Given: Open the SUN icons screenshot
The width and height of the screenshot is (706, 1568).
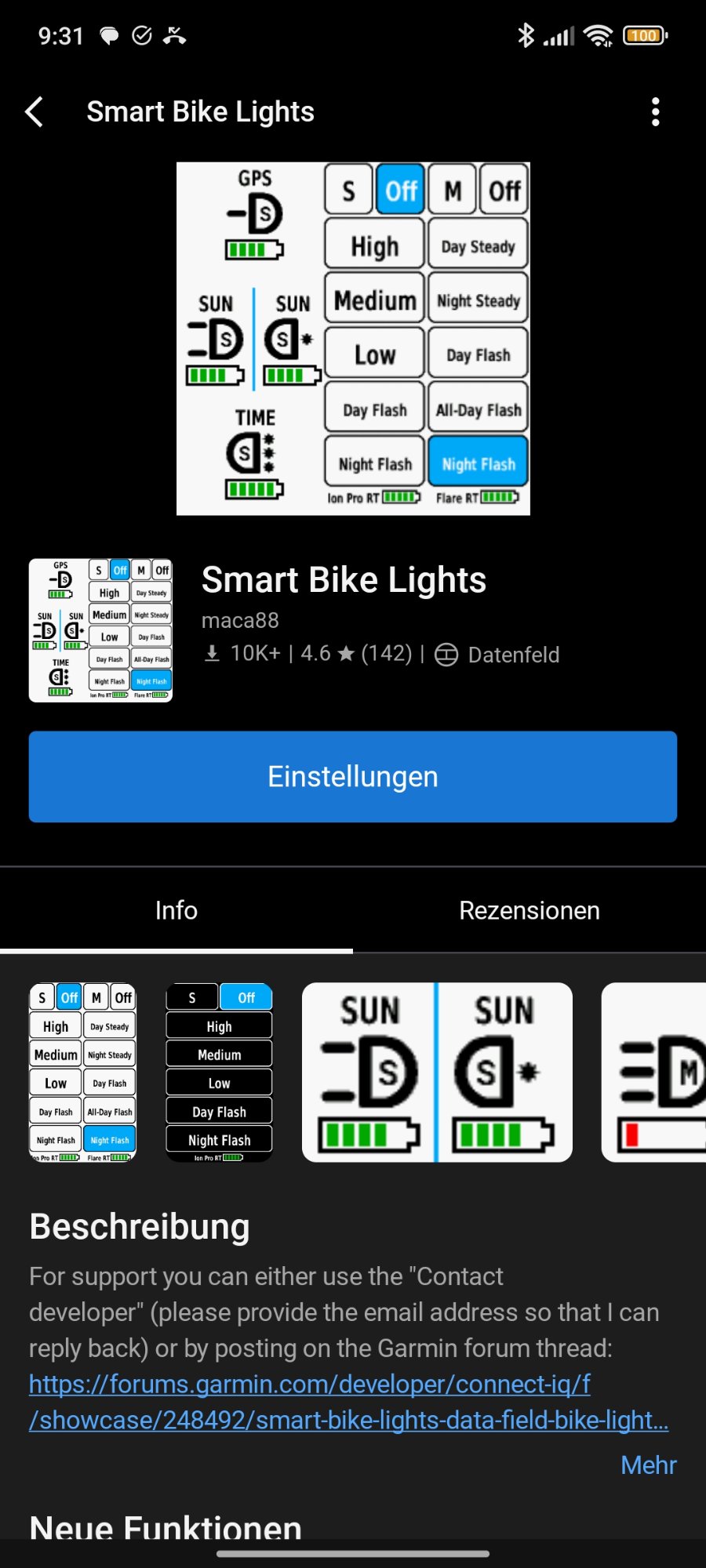Looking at the screenshot, I should [437, 1072].
